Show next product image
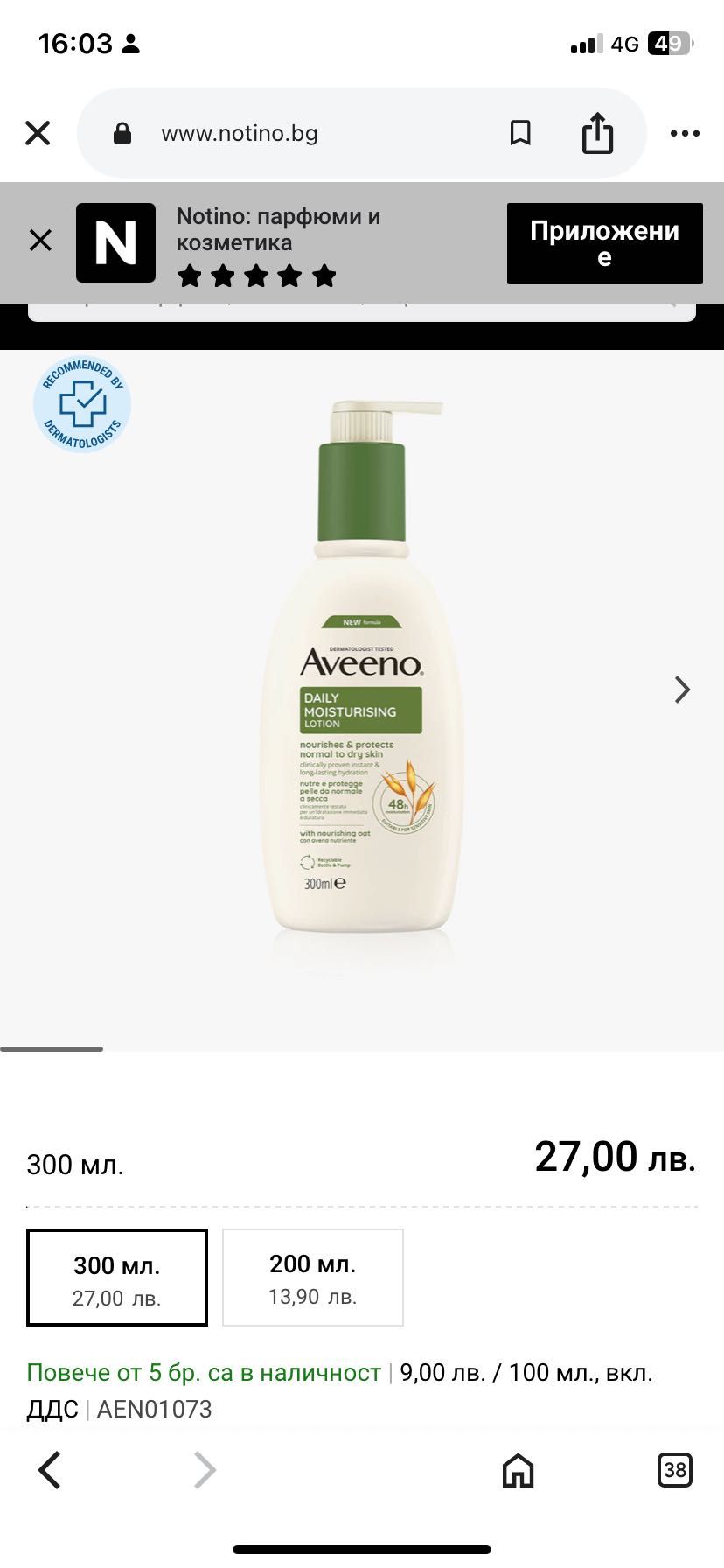 (x=682, y=689)
